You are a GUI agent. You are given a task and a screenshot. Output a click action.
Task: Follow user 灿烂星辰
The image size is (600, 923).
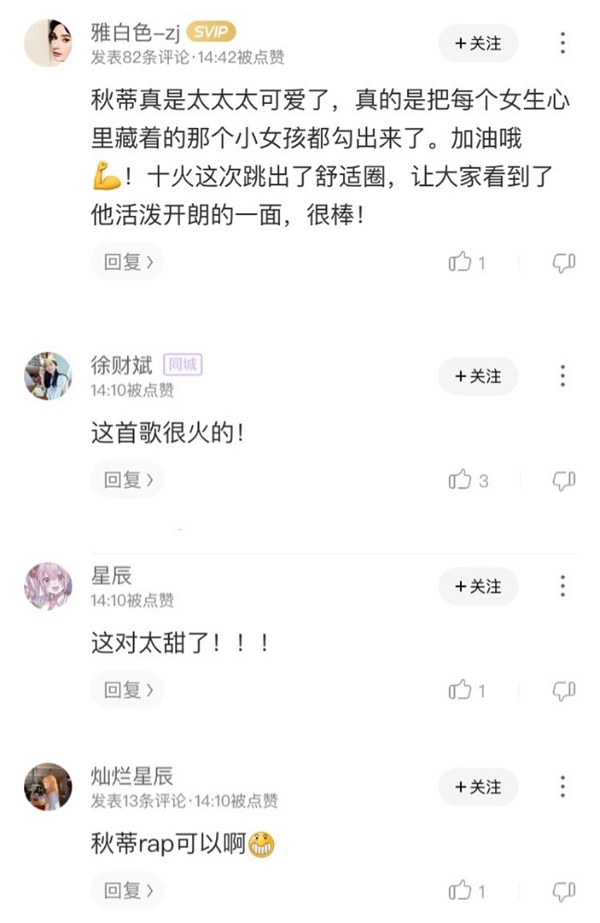478,787
